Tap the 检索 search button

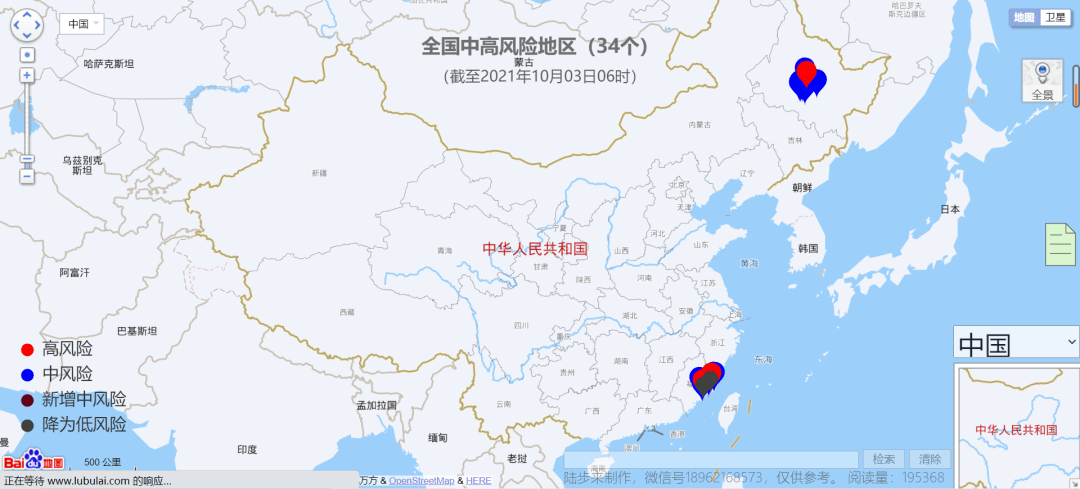[x=884, y=459]
